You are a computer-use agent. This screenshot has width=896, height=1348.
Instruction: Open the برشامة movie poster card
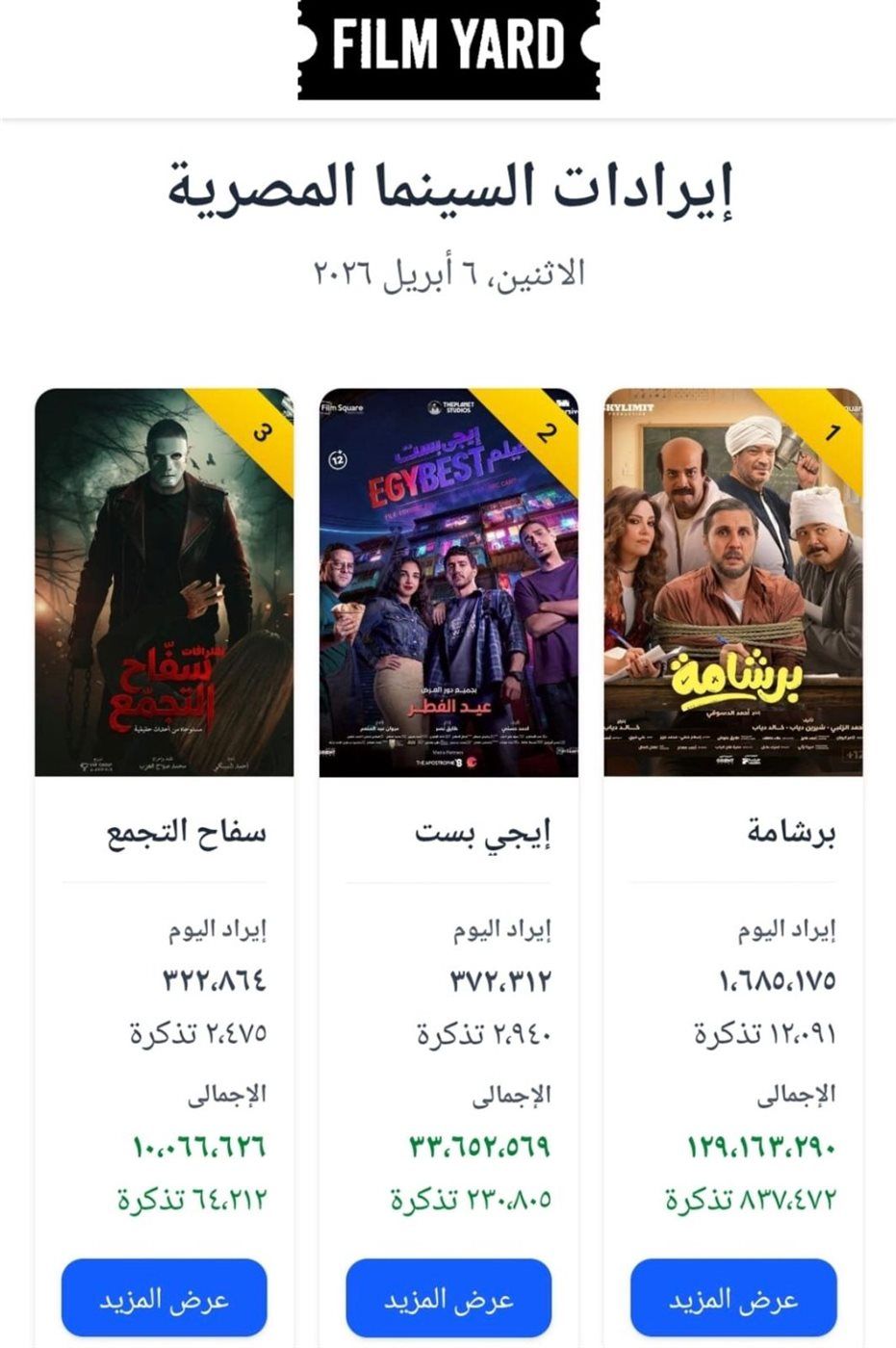733,583
